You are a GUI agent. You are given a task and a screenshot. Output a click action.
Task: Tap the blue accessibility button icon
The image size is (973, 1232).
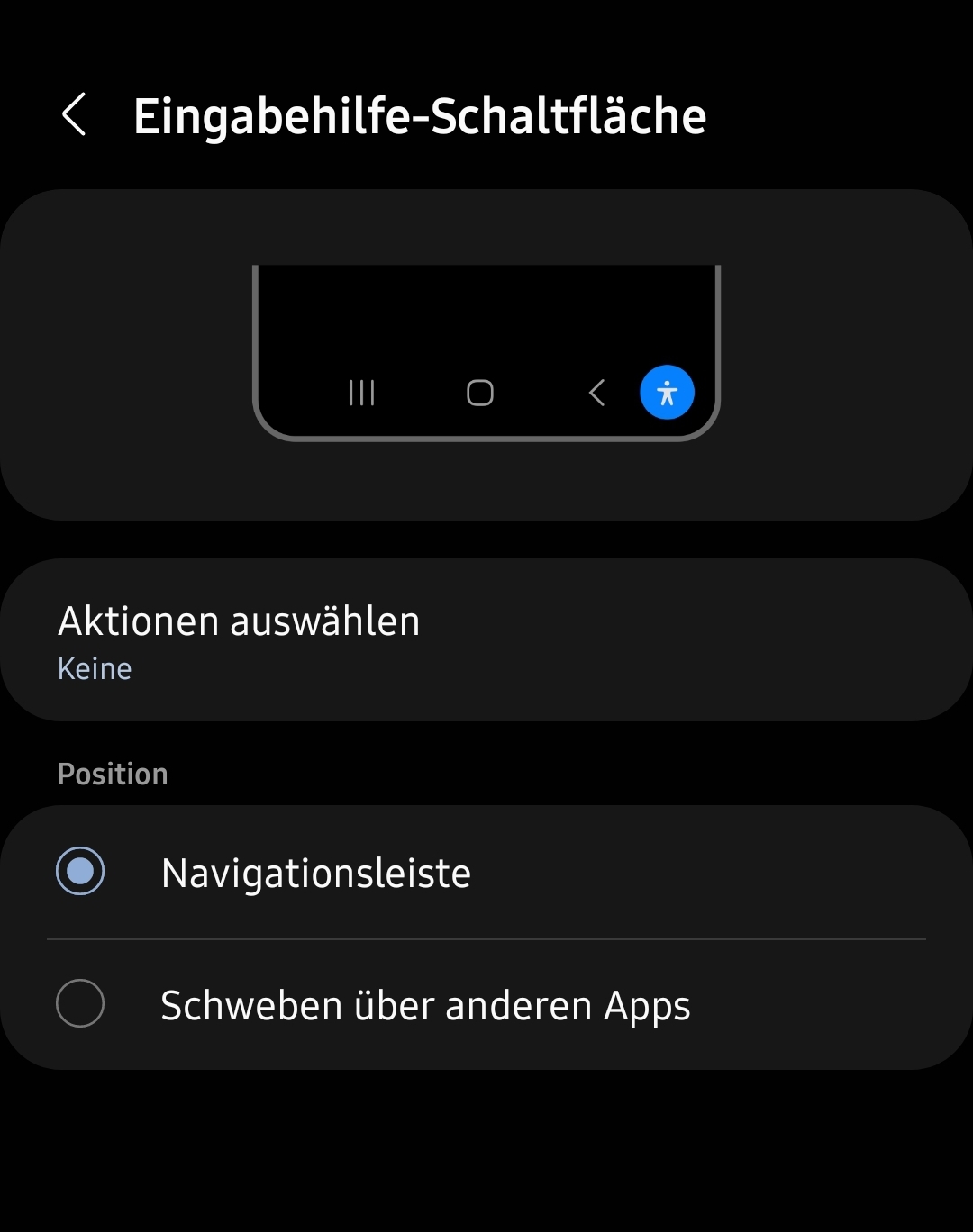[667, 391]
